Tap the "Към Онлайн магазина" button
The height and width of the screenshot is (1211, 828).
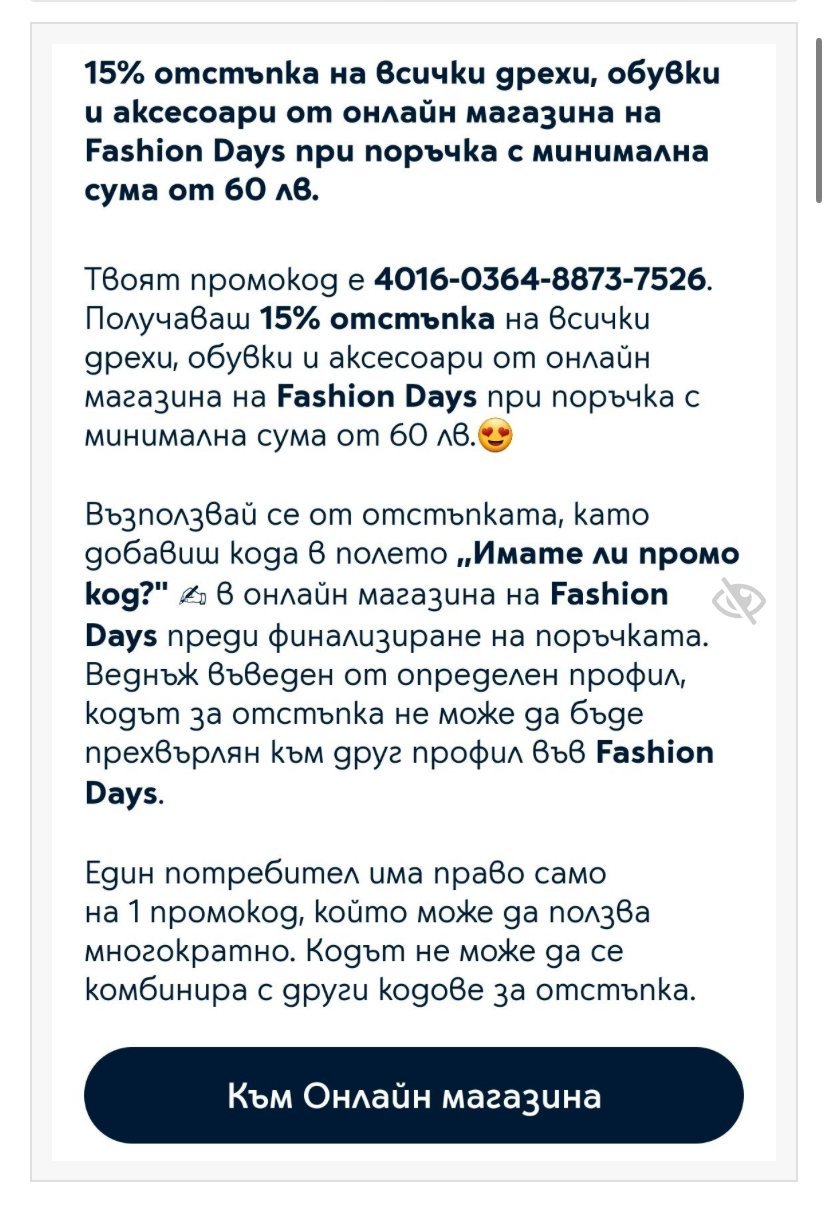[x=414, y=1095]
